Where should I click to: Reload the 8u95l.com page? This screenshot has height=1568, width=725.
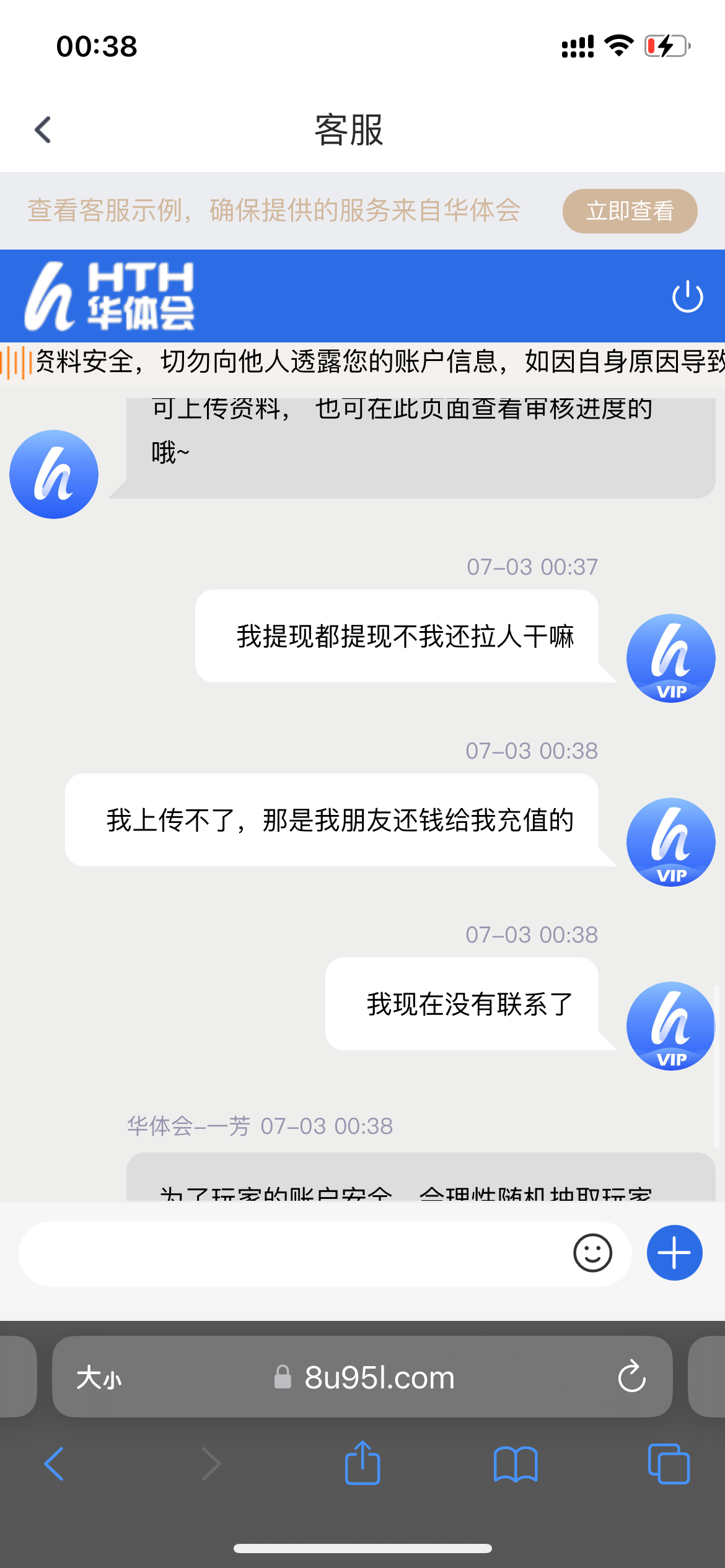coord(631,1377)
